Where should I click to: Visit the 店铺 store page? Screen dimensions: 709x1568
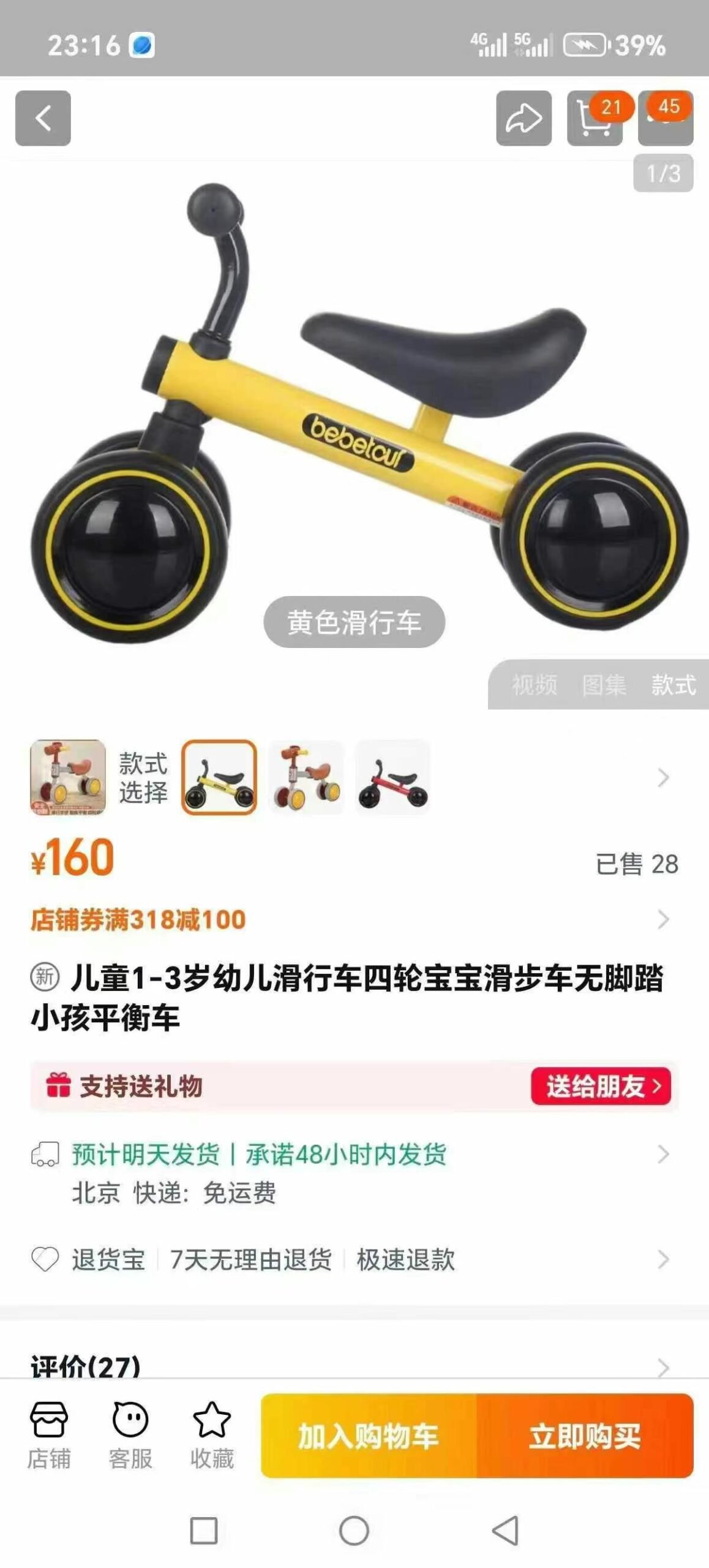[x=48, y=1436]
